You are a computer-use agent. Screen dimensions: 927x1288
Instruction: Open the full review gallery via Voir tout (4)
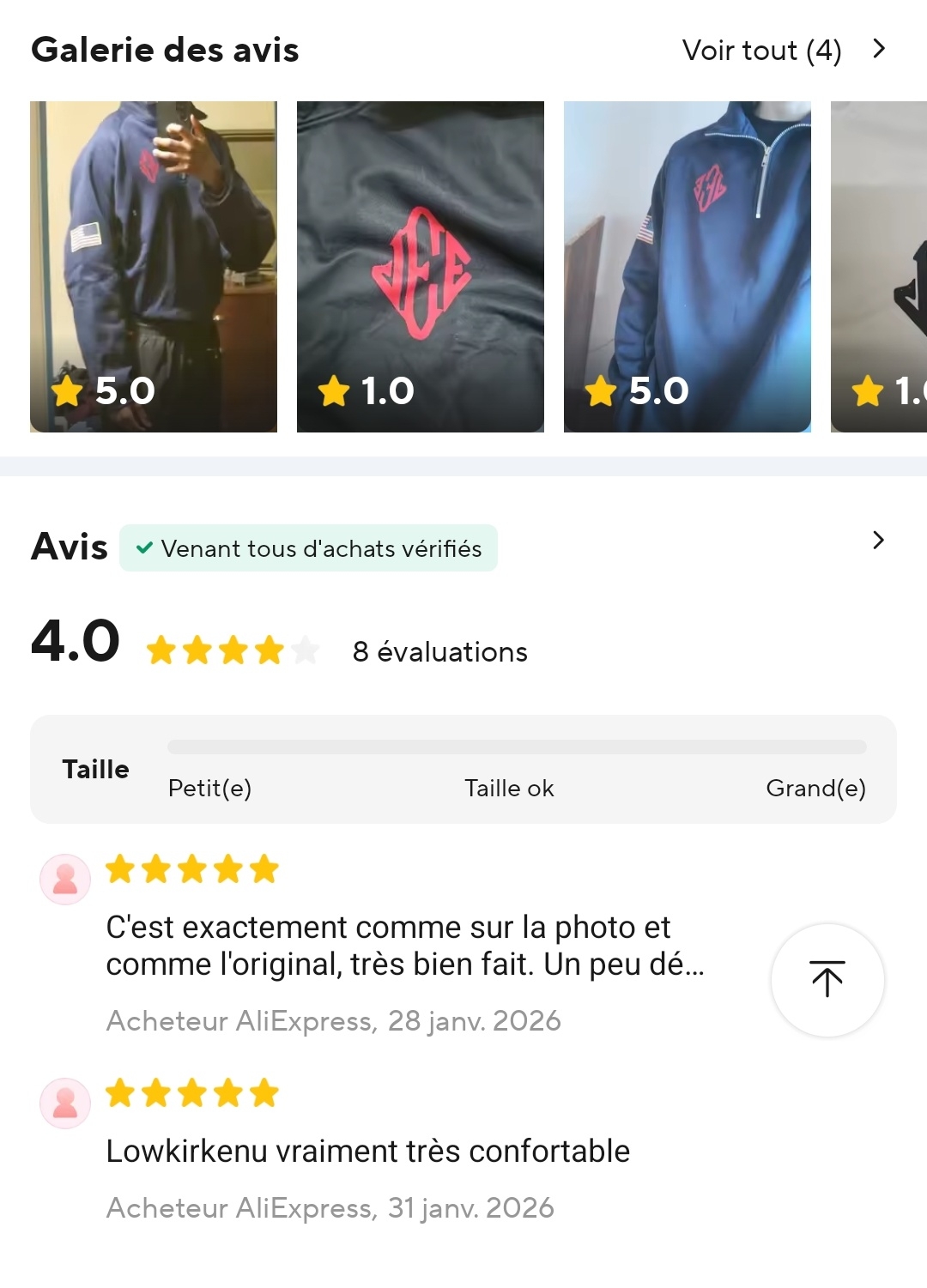tap(782, 50)
